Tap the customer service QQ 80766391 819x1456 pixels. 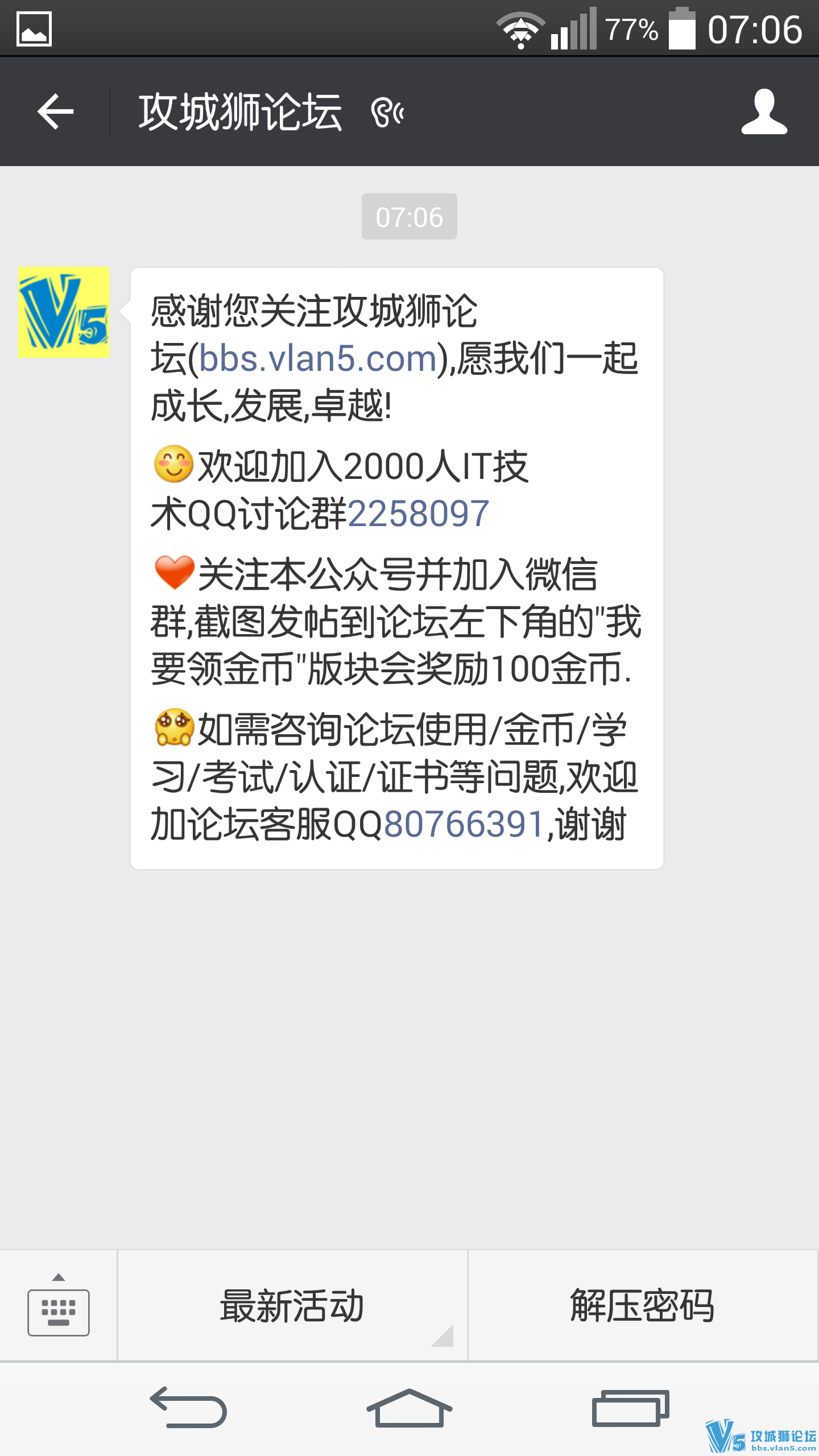click(465, 824)
